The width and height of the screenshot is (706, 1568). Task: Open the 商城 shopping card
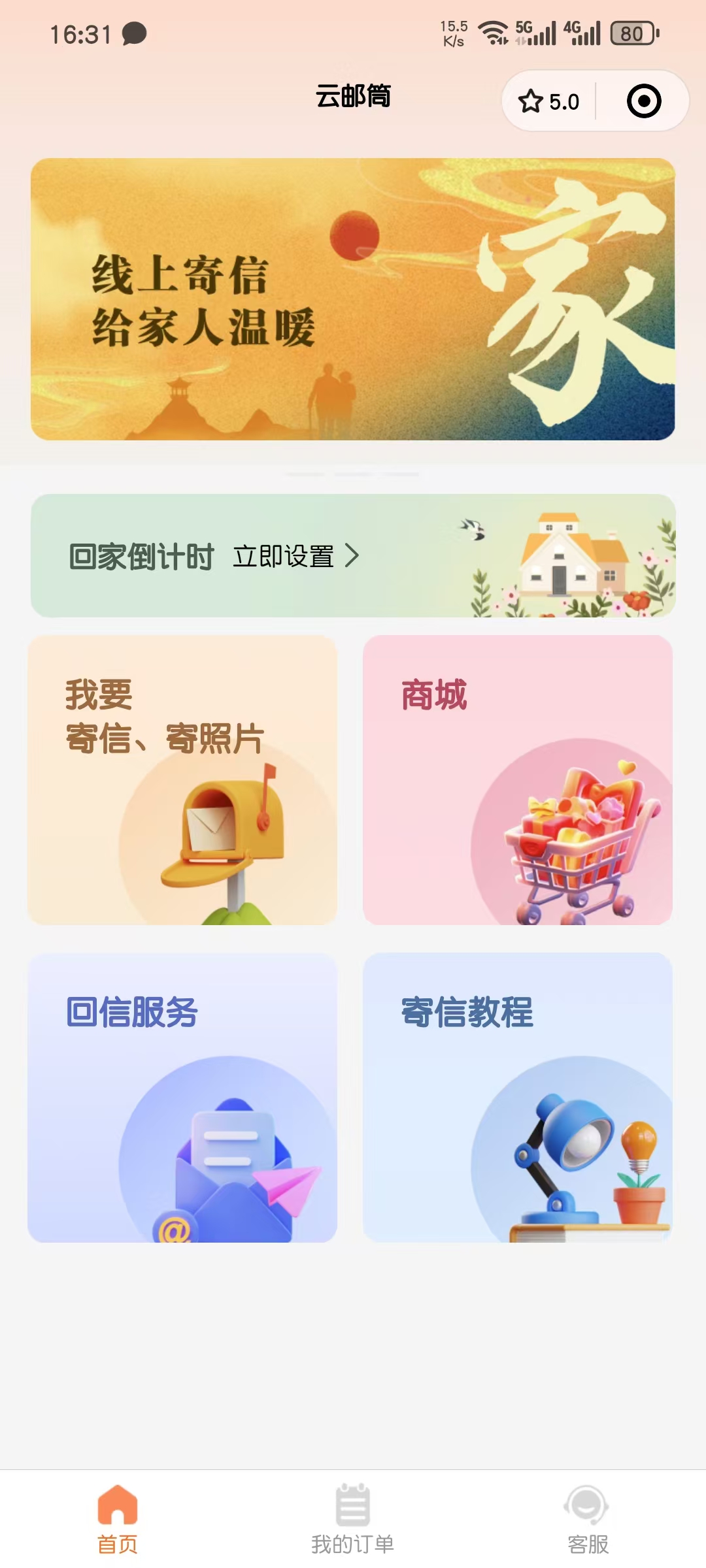pos(518,780)
